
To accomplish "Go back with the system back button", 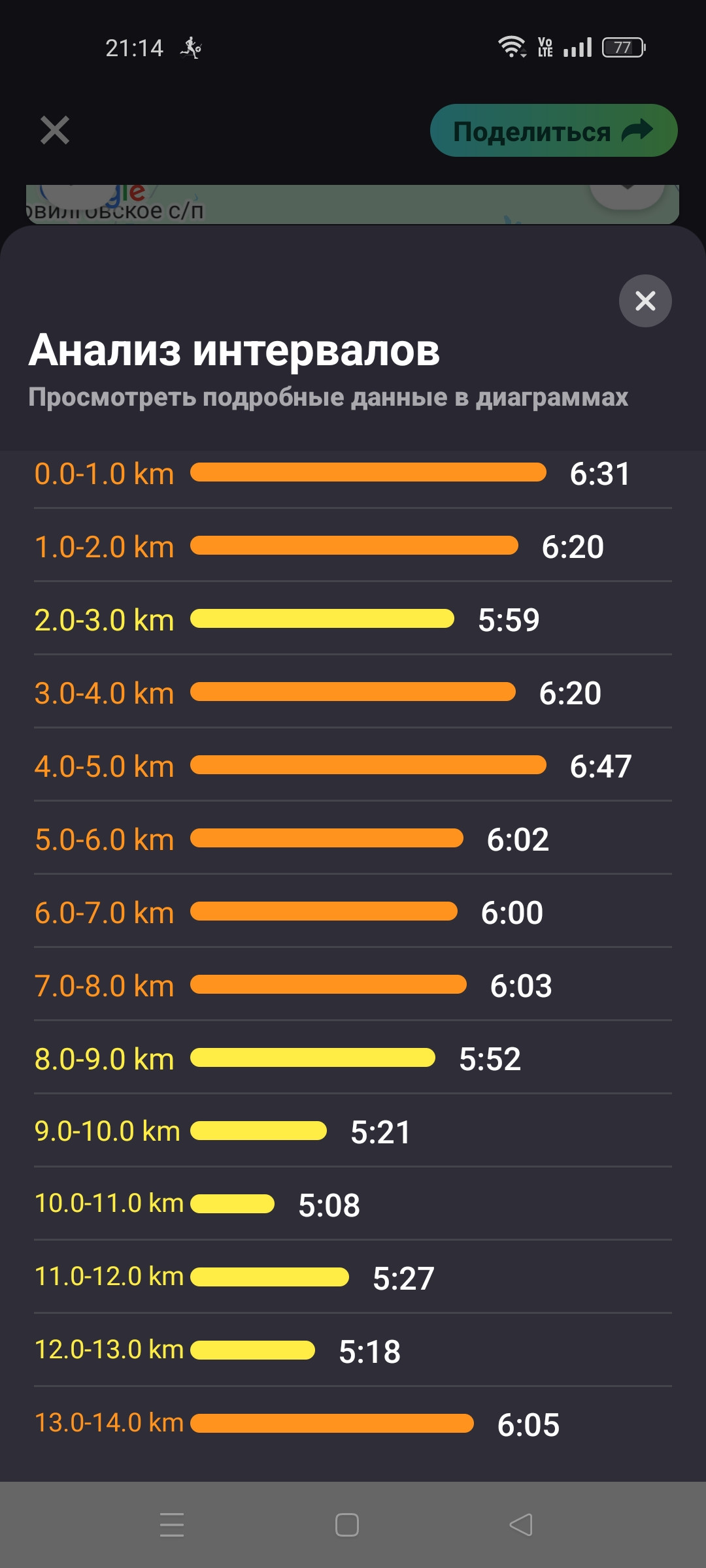I will [521, 1525].
